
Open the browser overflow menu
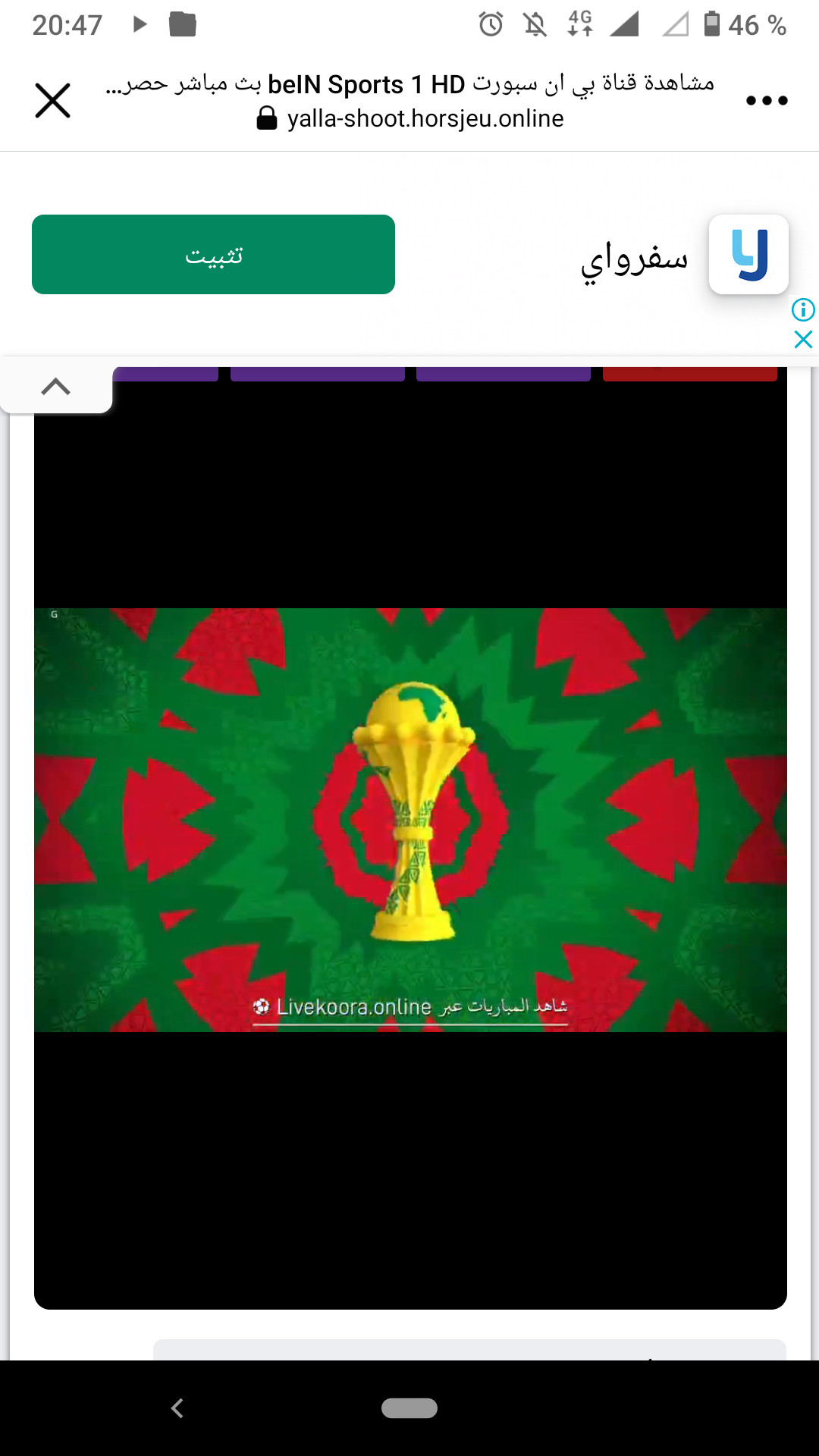point(767,100)
